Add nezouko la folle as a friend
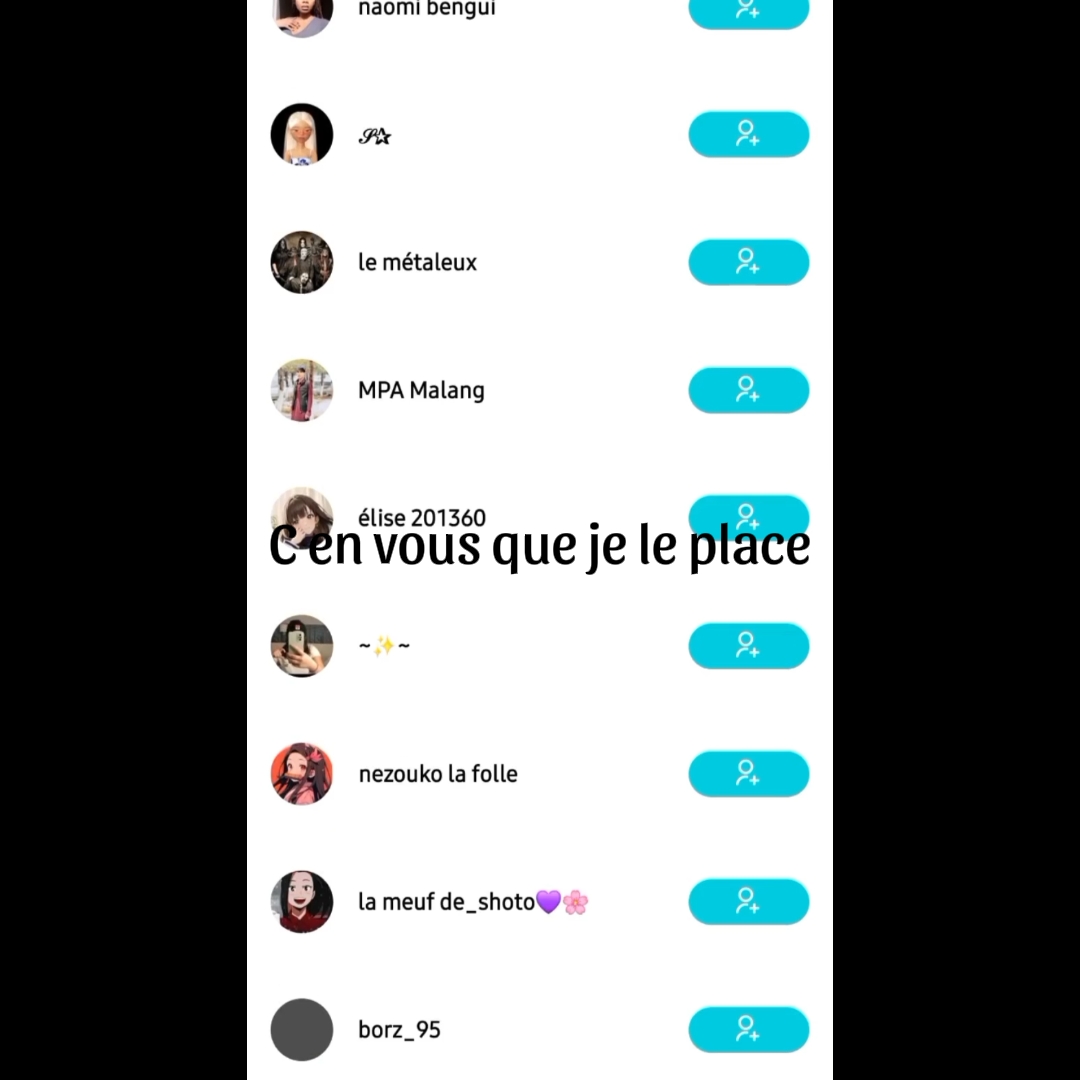Screen dimensions: 1080x1080 point(749,773)
